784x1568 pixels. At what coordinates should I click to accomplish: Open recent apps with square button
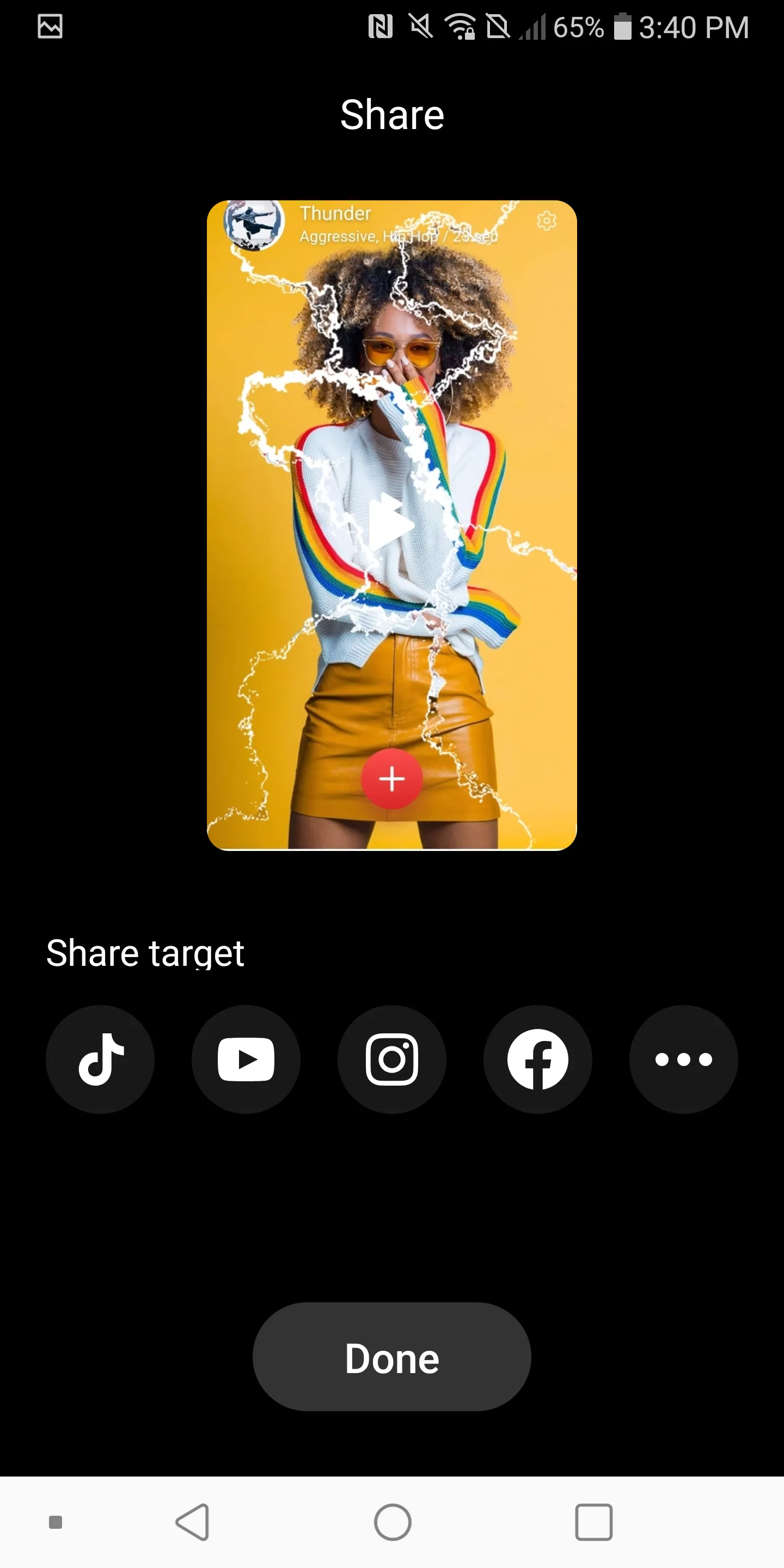593,1523
